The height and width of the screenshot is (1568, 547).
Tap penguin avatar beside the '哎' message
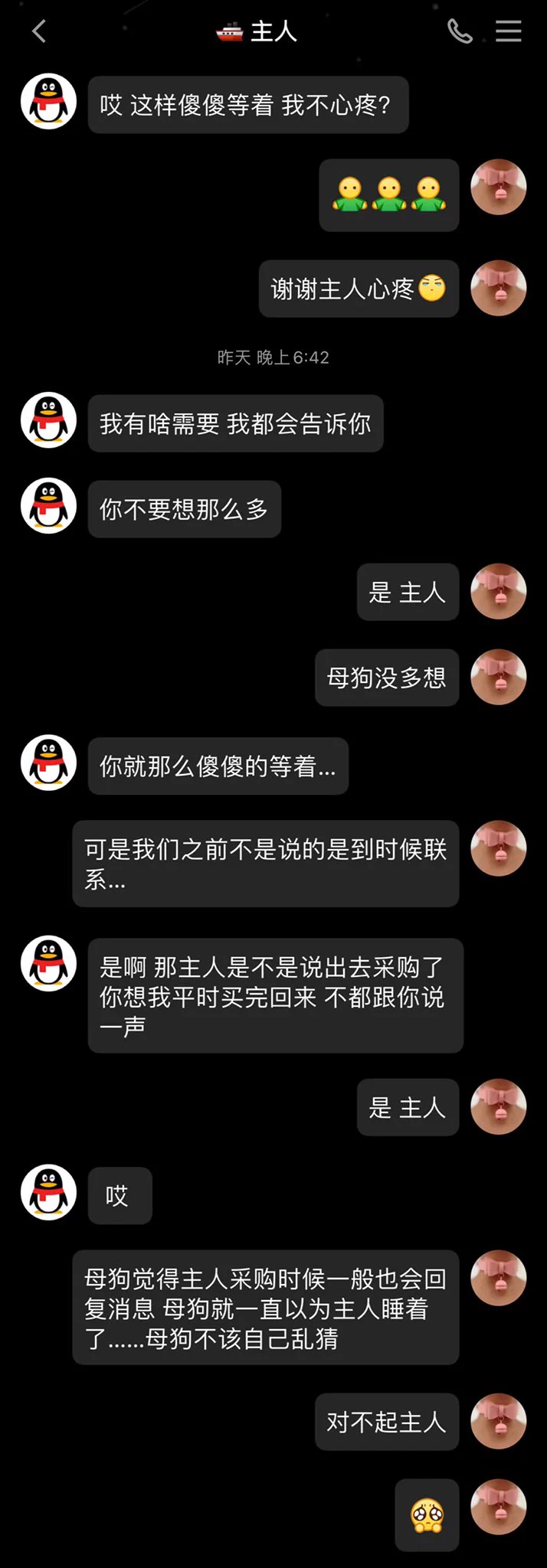48,1192
